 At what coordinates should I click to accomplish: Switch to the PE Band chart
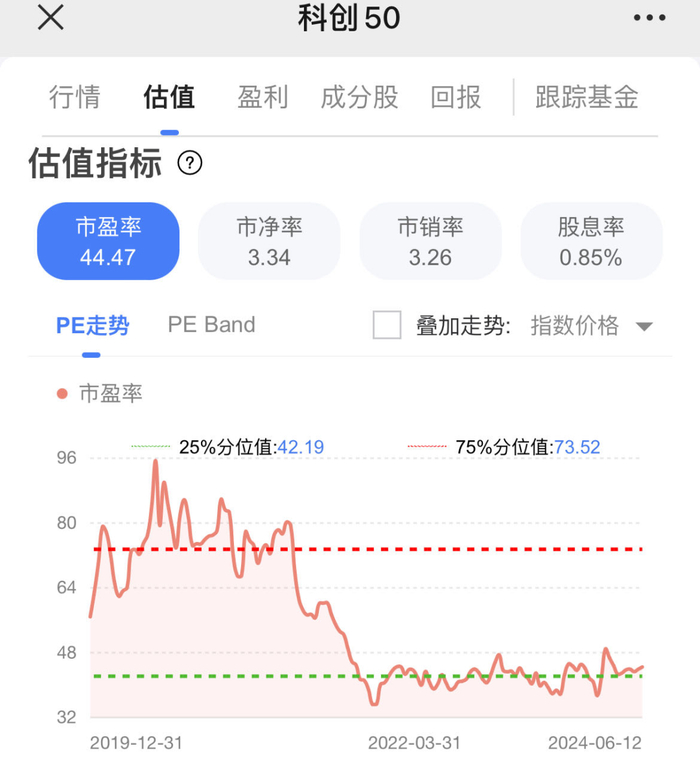click(211, 325)
